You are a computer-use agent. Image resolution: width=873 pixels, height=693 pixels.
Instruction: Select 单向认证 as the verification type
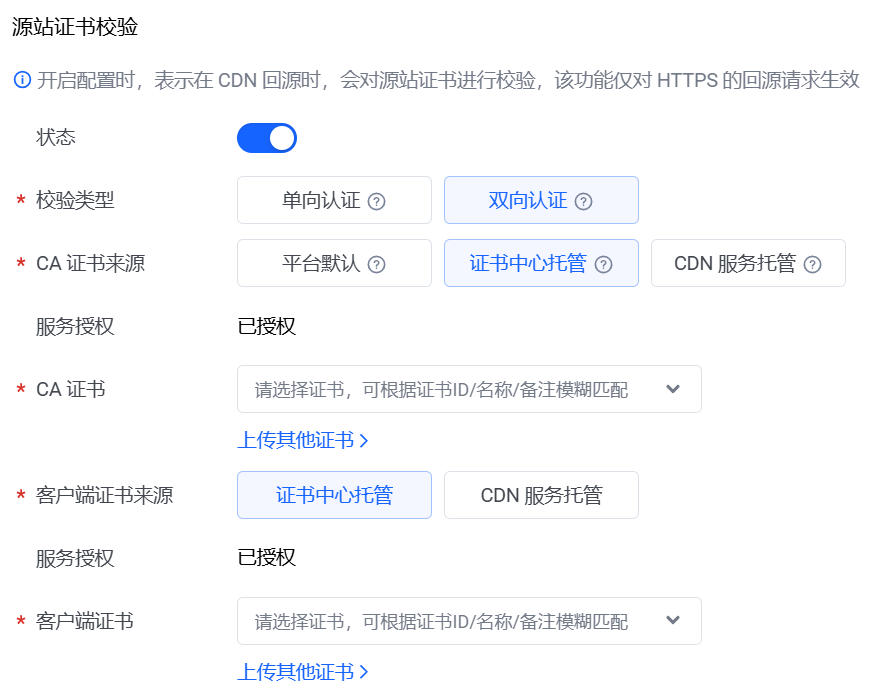[x=321, y=200]
